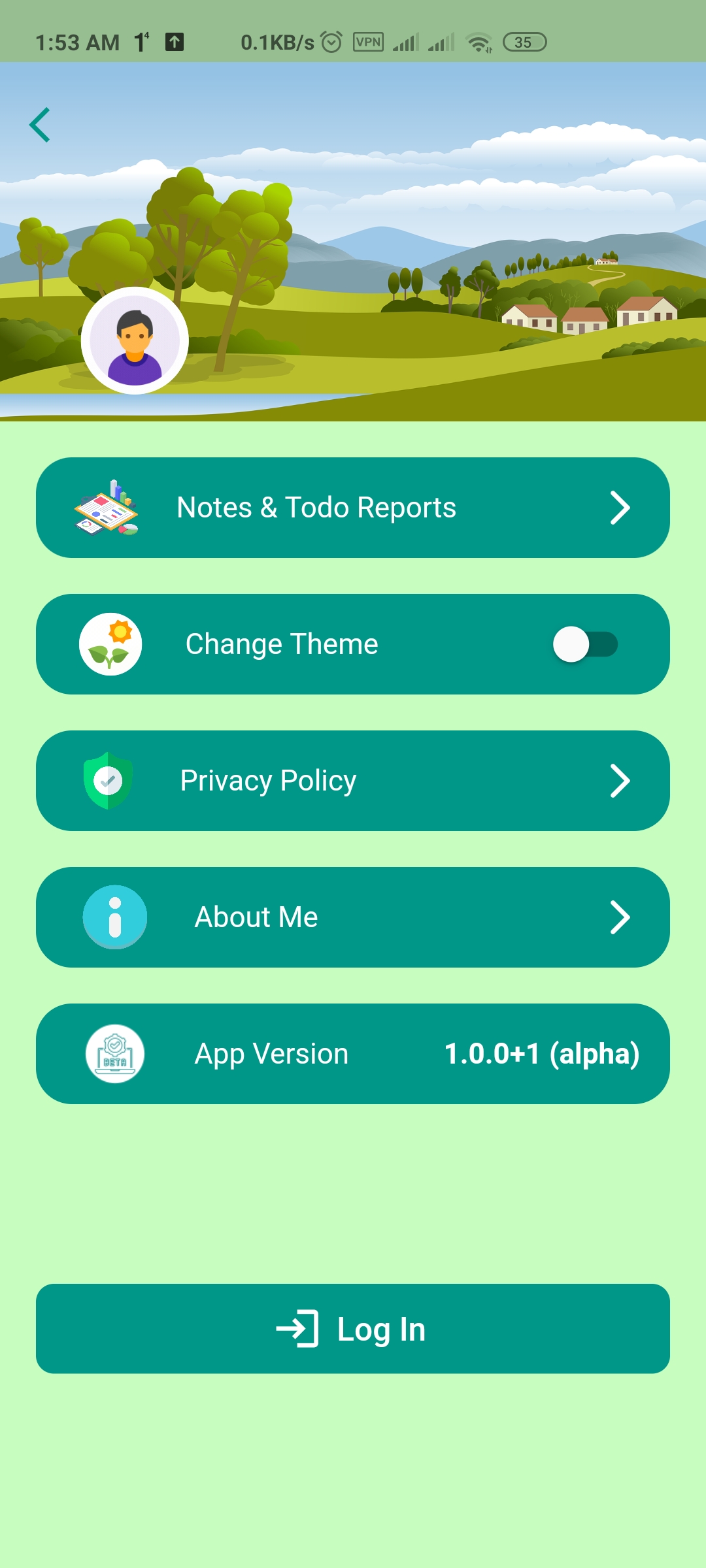Open Notes & Todo Reports
706x1568 pixels.
[353, 508]
